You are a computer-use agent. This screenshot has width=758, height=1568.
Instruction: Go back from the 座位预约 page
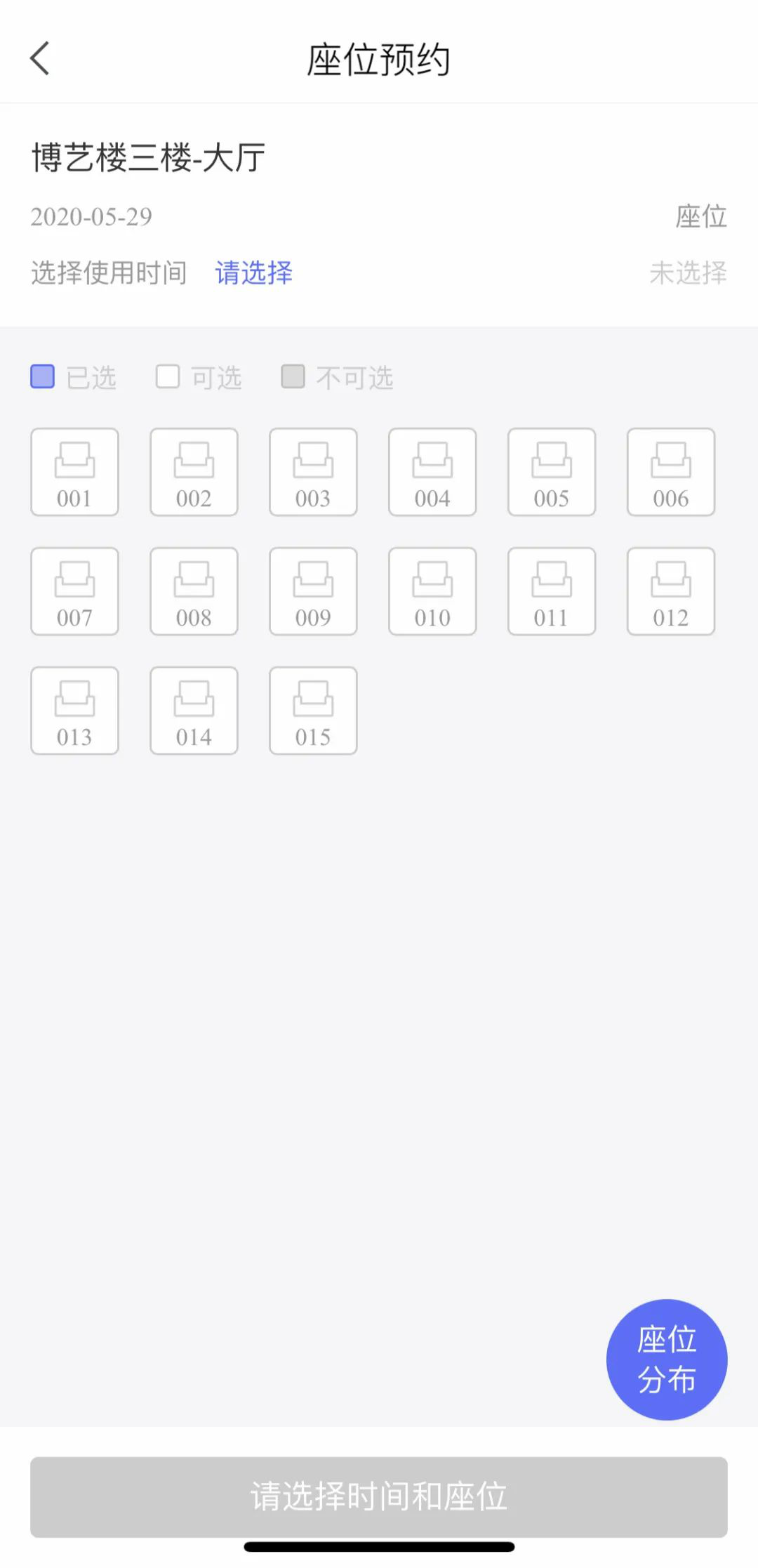point(40,58)
